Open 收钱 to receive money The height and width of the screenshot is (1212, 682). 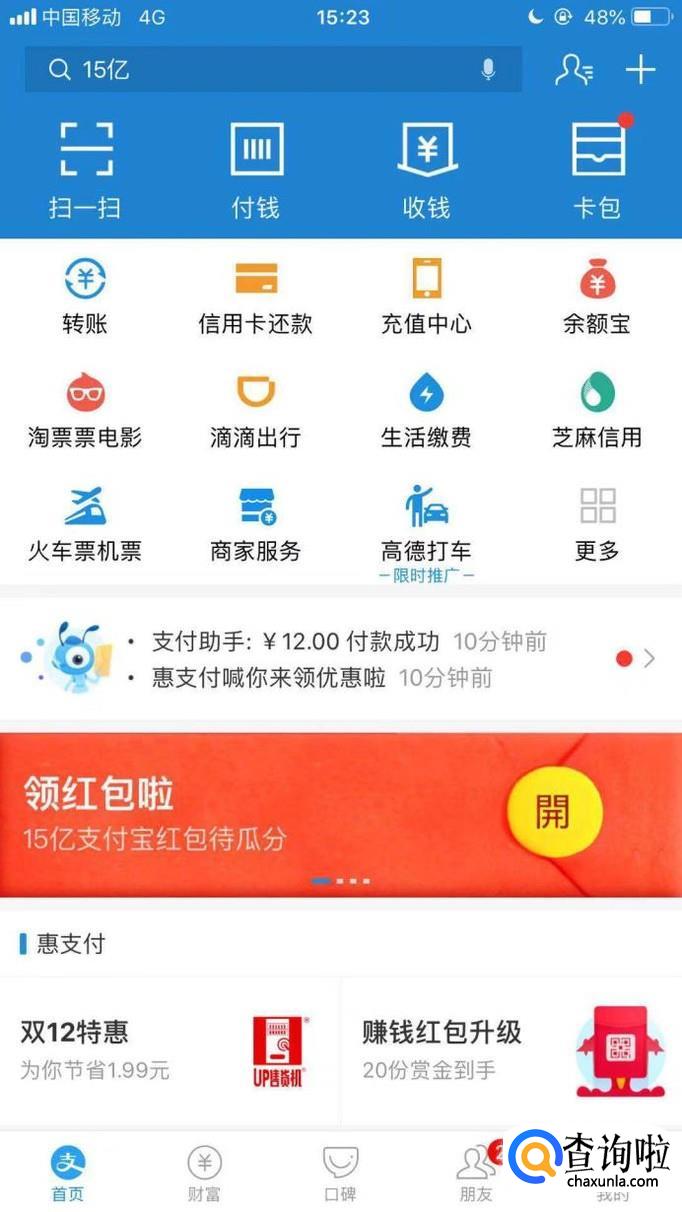click(x=427, y=168)
